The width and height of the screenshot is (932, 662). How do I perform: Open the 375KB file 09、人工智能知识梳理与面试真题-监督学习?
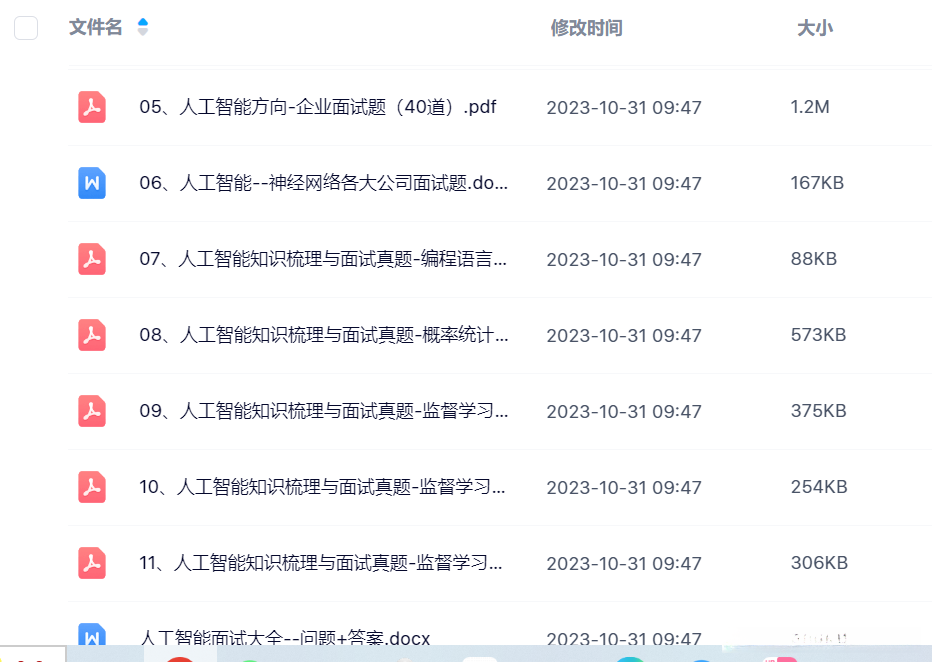point(323,411)
